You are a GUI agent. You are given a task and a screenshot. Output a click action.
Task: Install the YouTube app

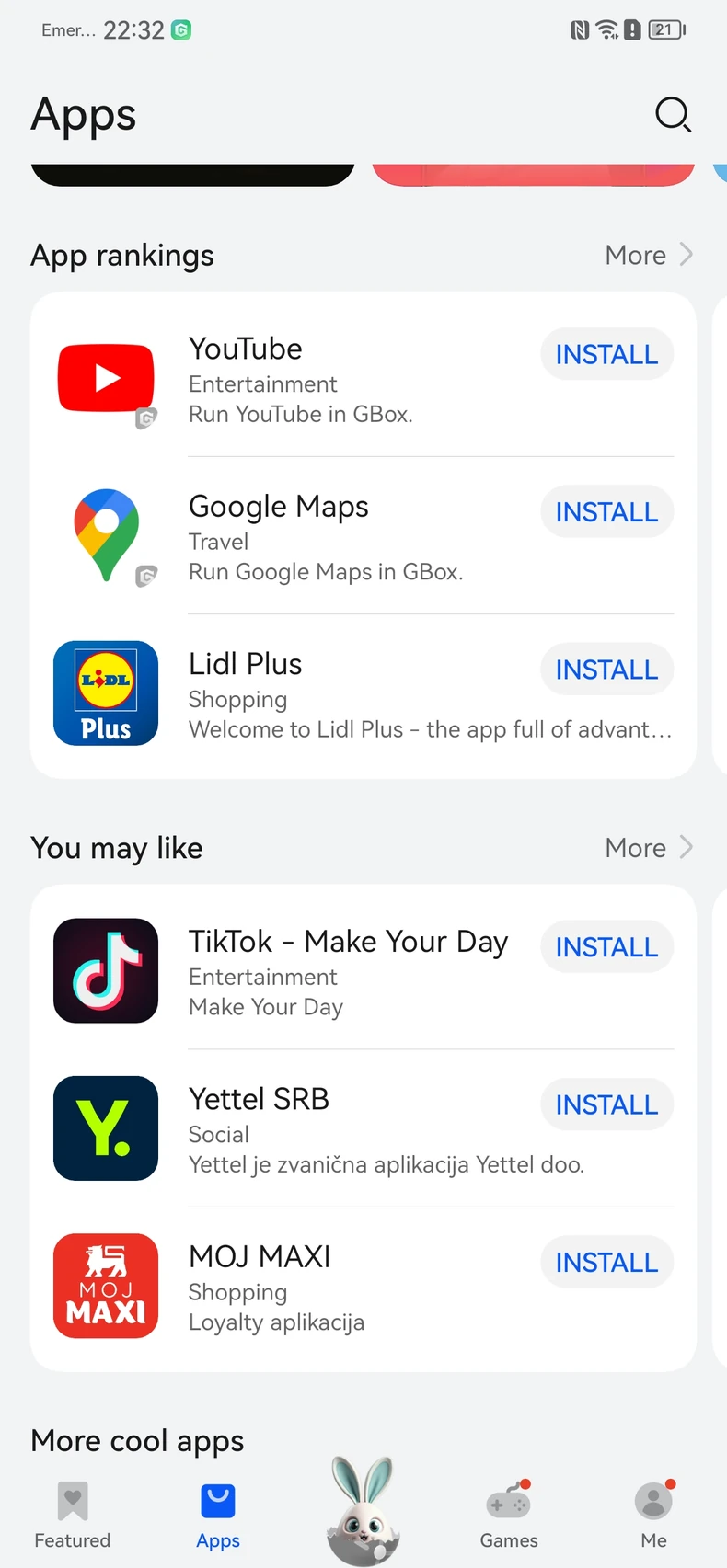(606, 354)
